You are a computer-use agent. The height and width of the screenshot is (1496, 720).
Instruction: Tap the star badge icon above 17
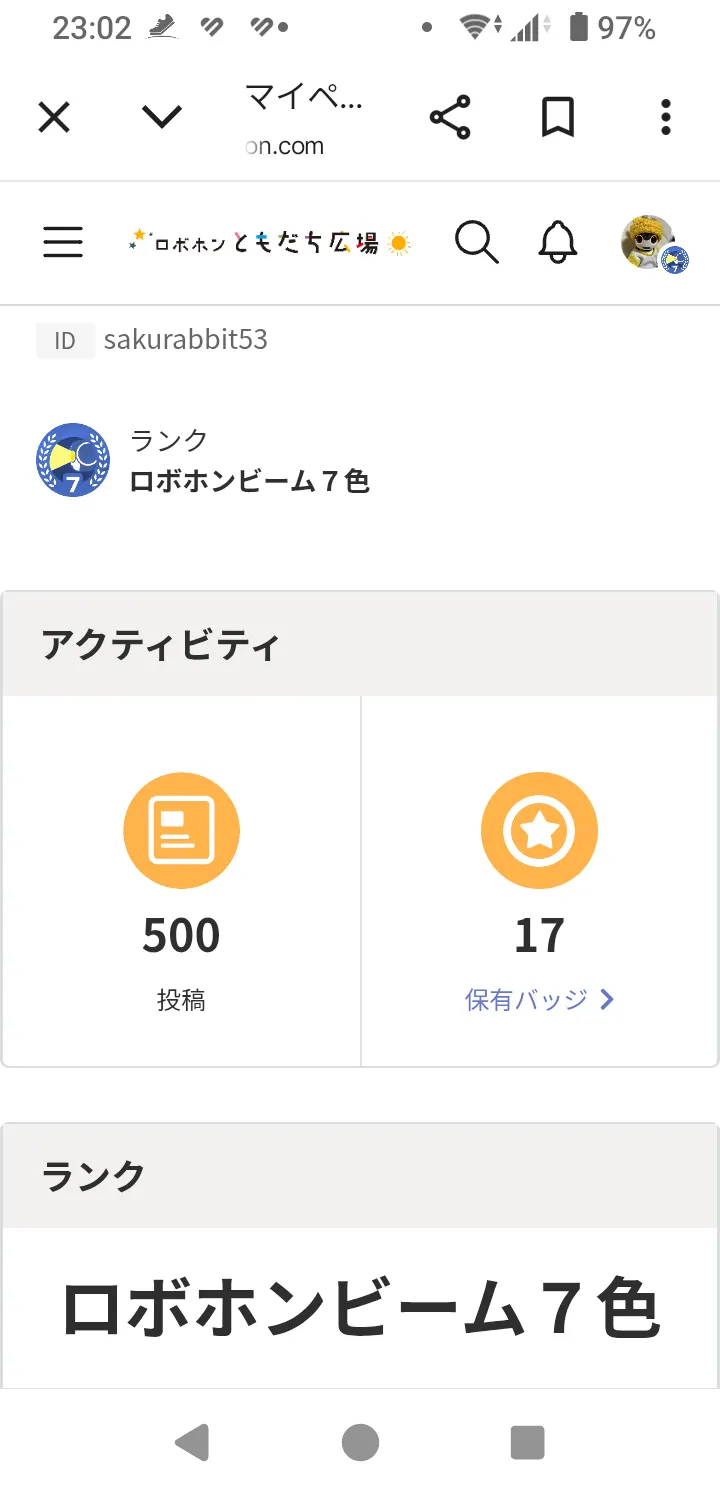click(539, 830)
